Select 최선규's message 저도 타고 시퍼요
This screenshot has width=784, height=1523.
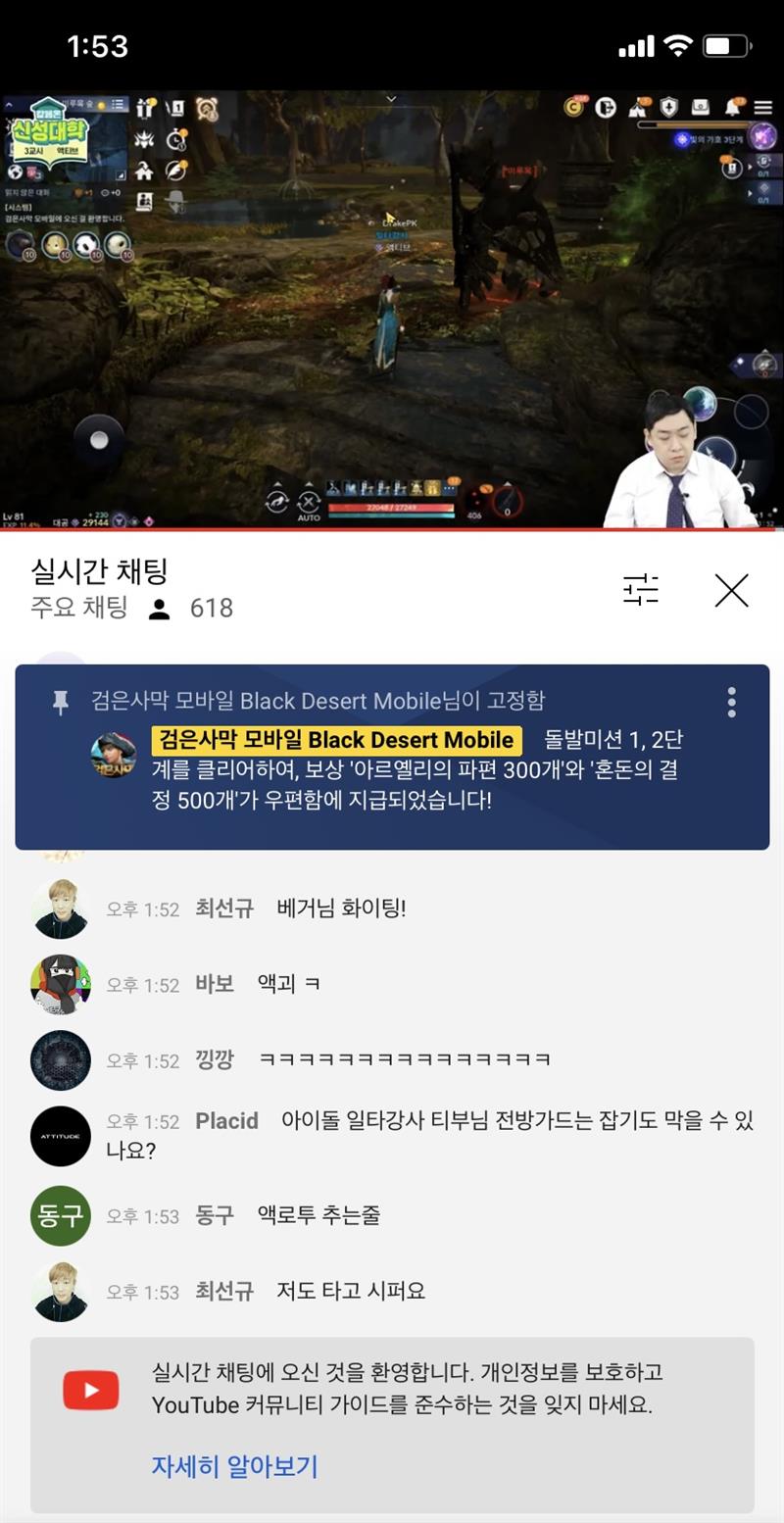coord(351,1291)
